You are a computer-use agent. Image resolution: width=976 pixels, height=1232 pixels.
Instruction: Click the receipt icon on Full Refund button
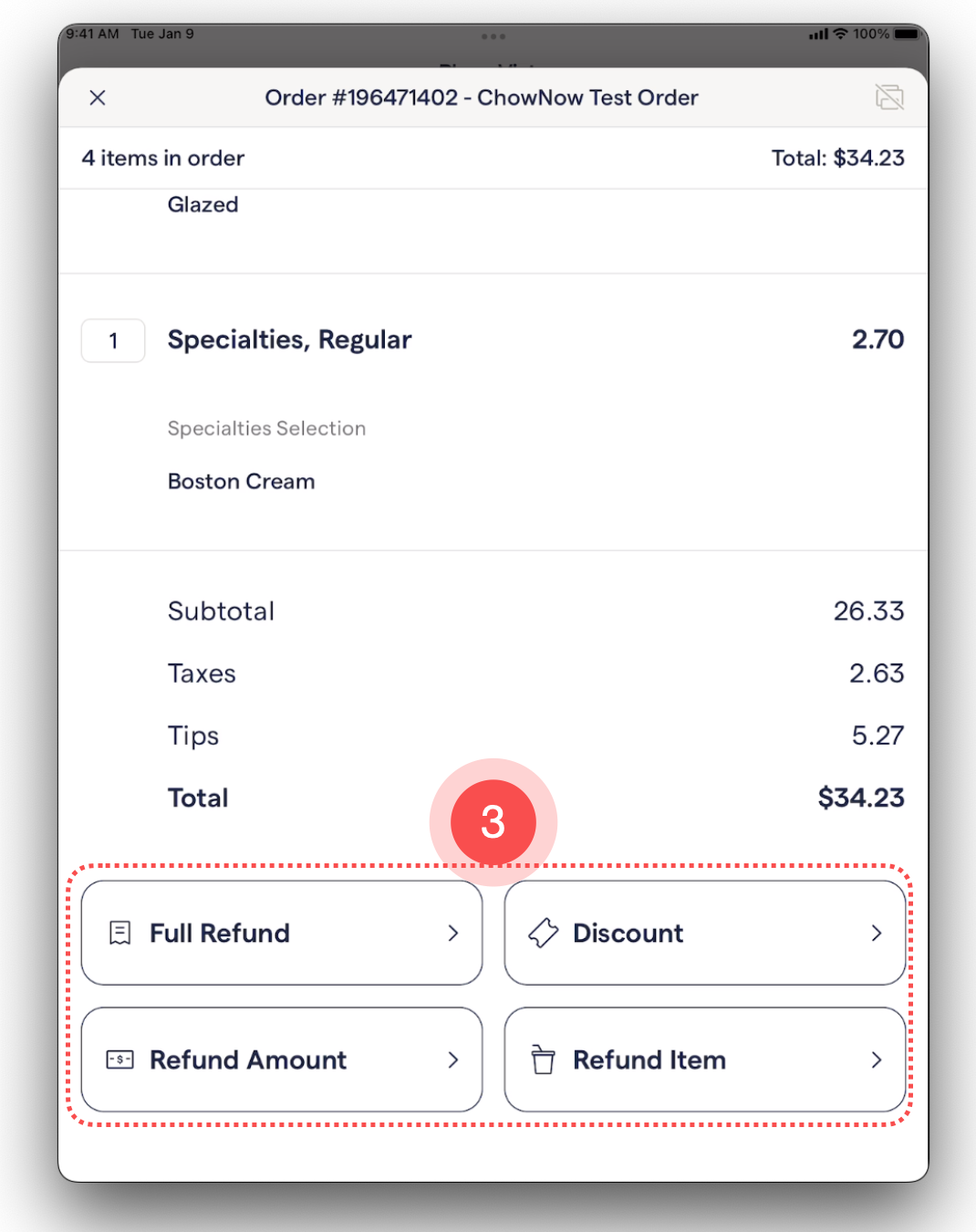(x=119, y=933)
